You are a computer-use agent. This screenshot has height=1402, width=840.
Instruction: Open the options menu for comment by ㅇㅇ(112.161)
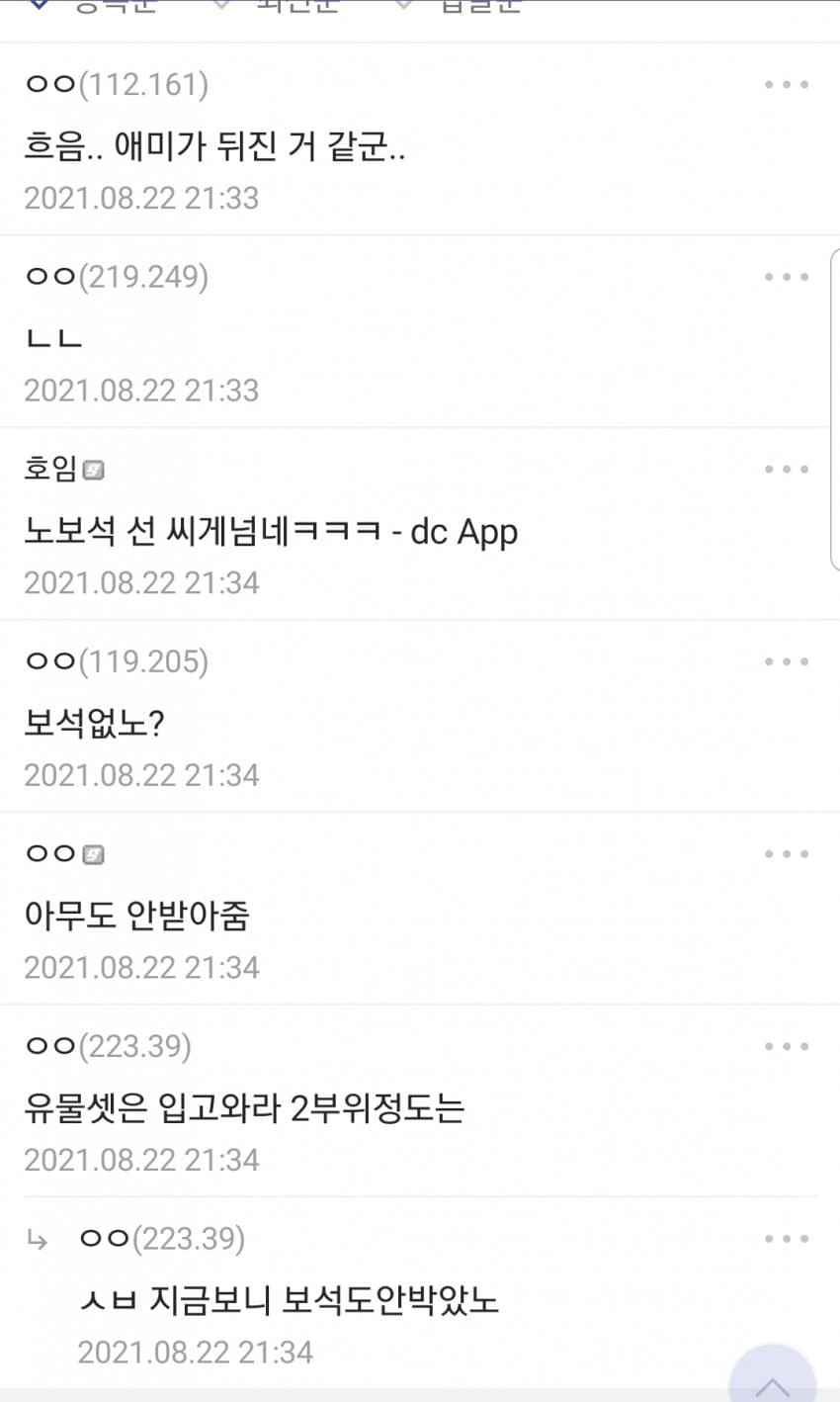click(x=787, y=85)
